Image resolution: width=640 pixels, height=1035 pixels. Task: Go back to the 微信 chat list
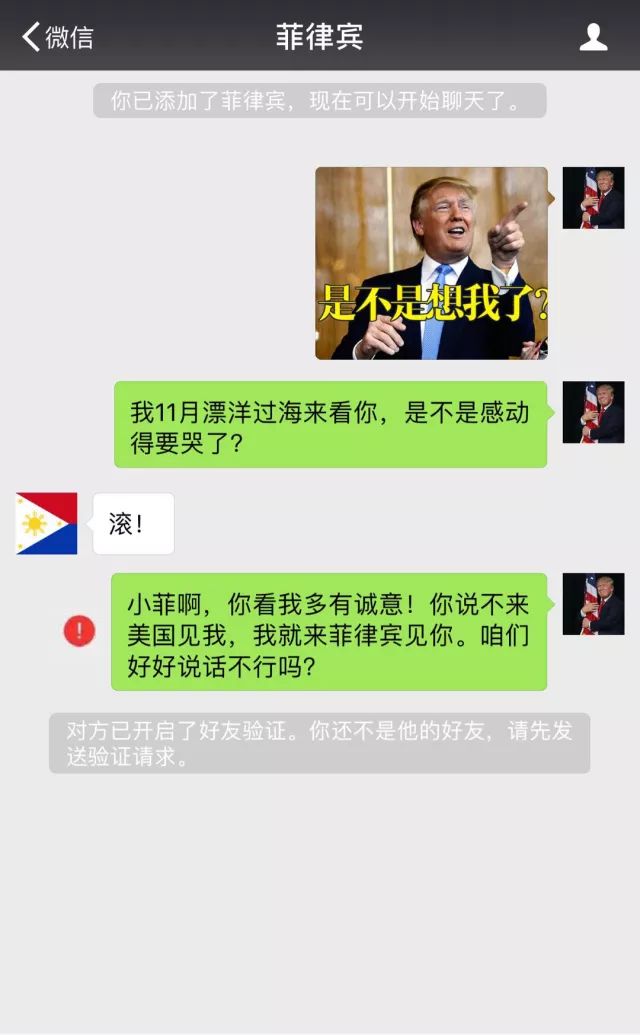tap(58, 37)
